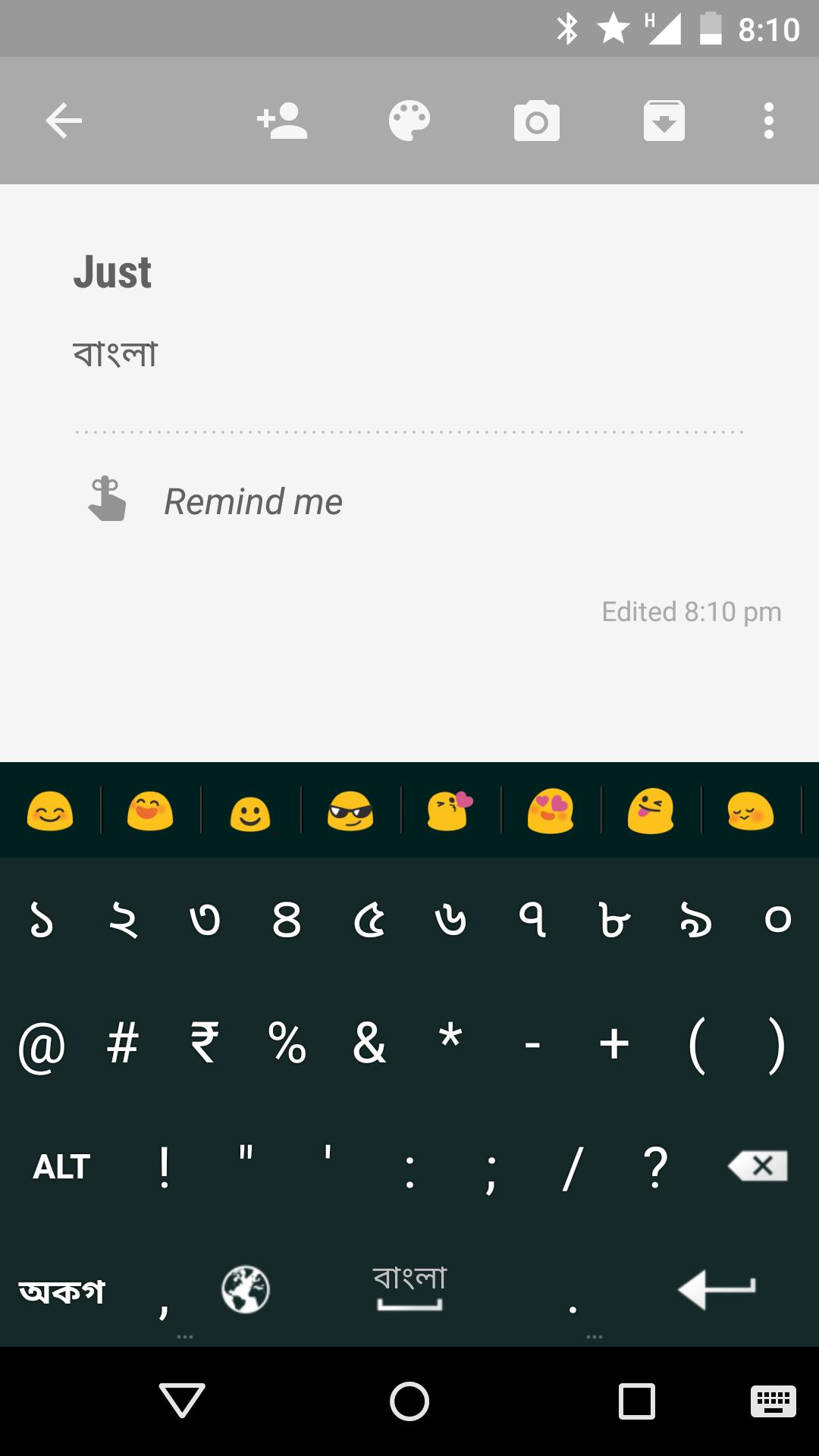Hit the backspace key

point(758,1166)
